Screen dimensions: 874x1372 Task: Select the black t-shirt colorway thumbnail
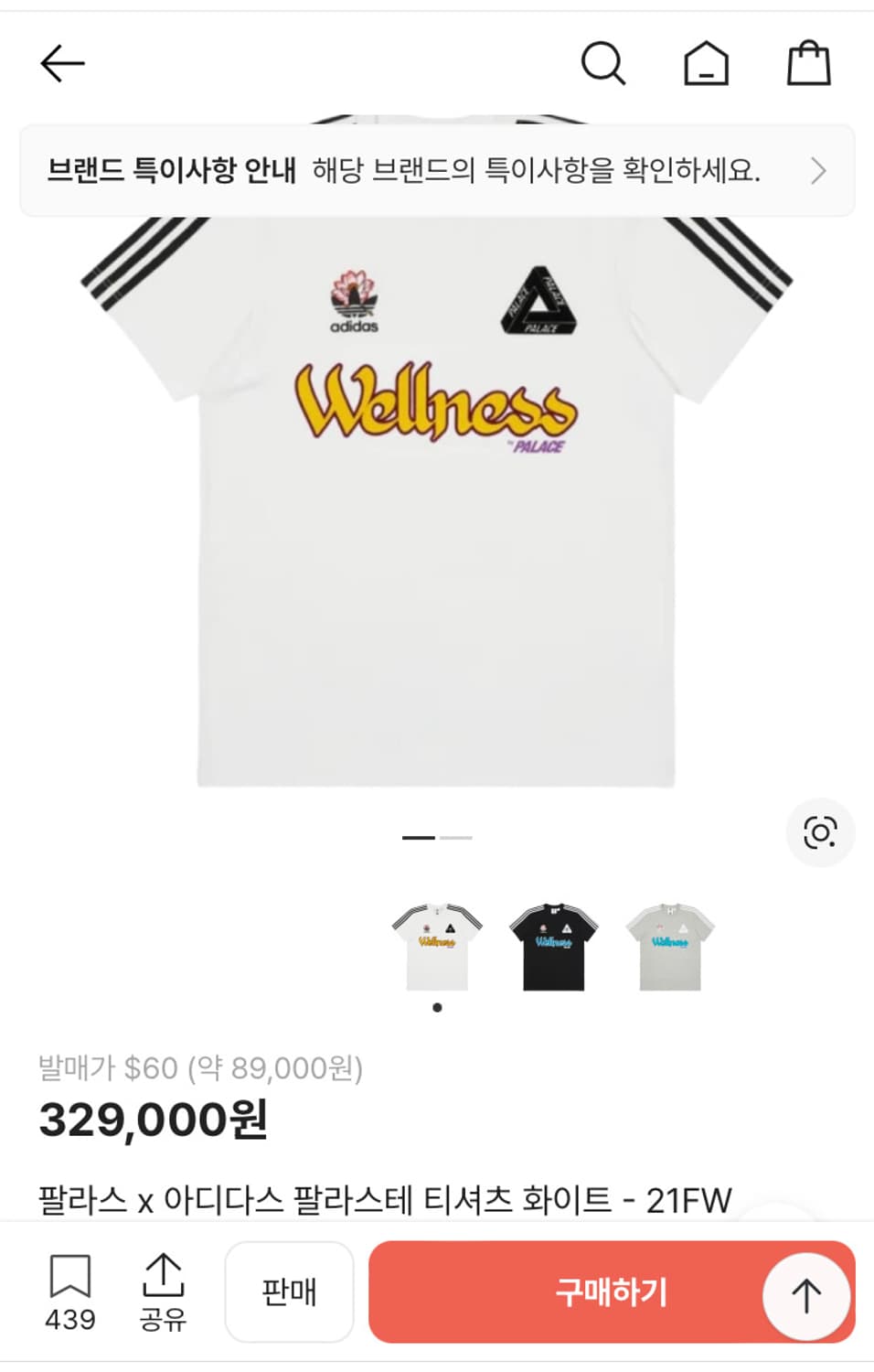click(x=549, y=942)
